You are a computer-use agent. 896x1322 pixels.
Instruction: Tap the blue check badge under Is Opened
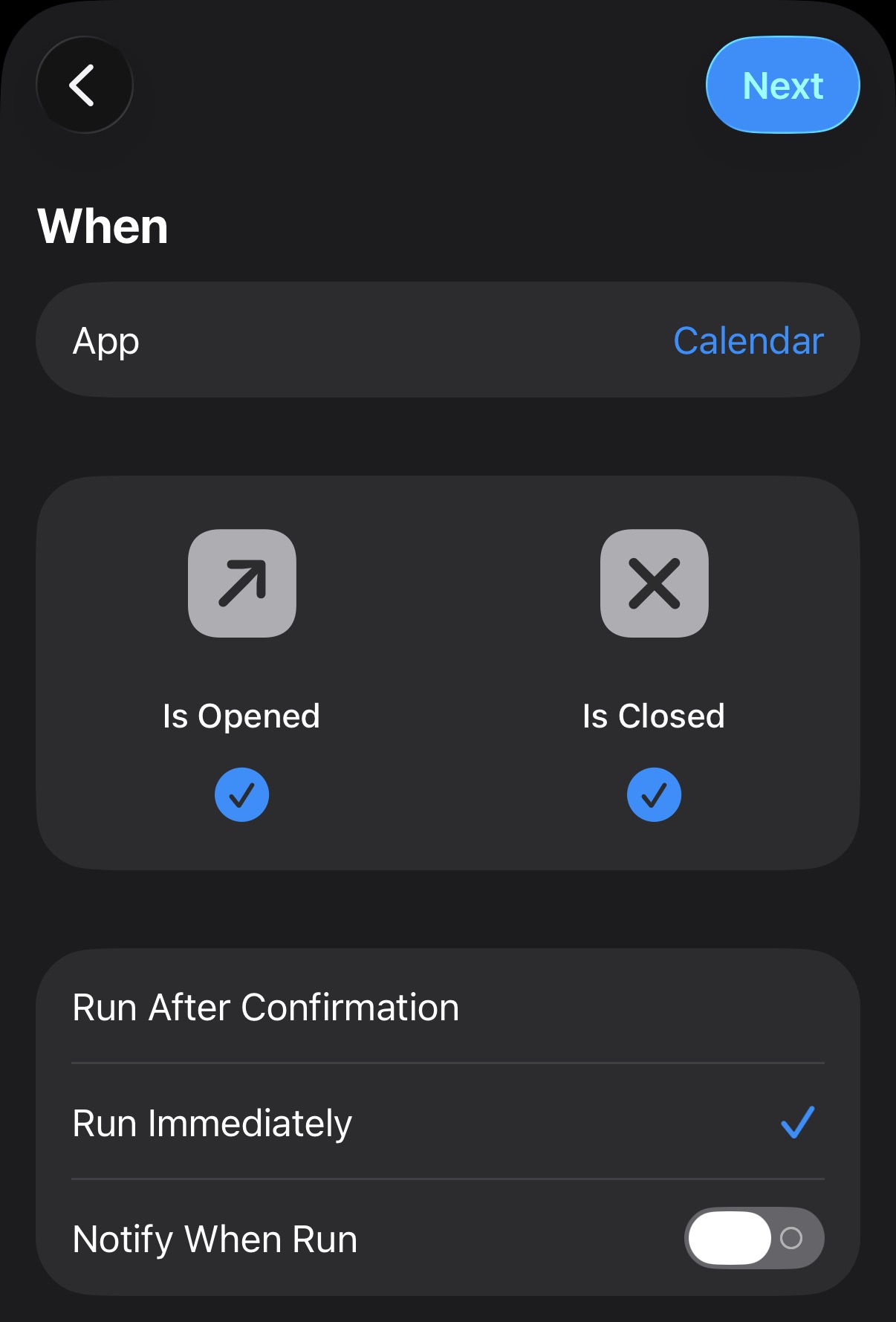pos(241,794)
